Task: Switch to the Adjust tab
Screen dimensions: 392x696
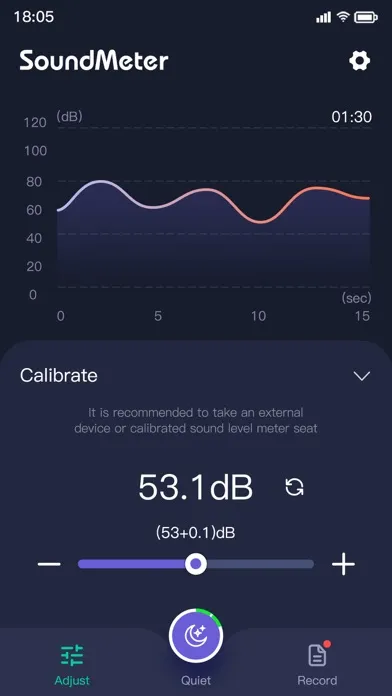Action: tap(72, 664)
